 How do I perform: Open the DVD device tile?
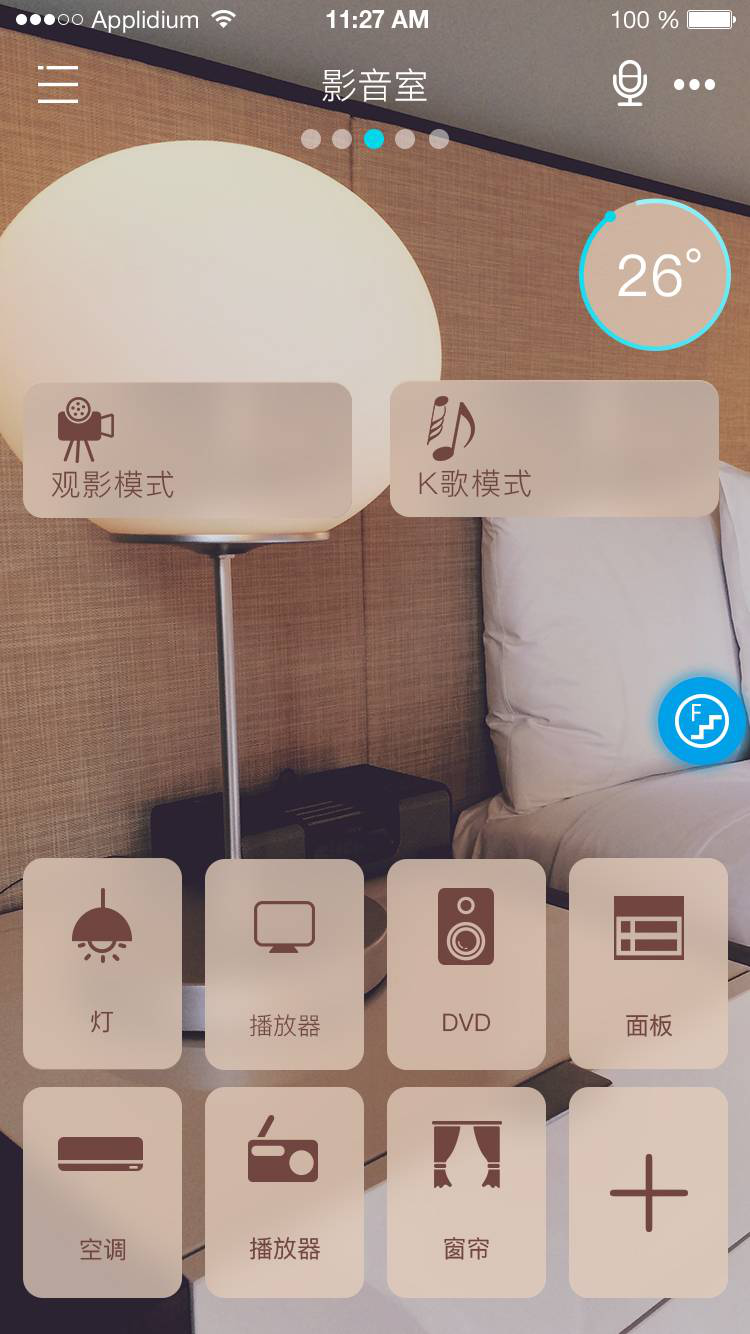[466, 964]
